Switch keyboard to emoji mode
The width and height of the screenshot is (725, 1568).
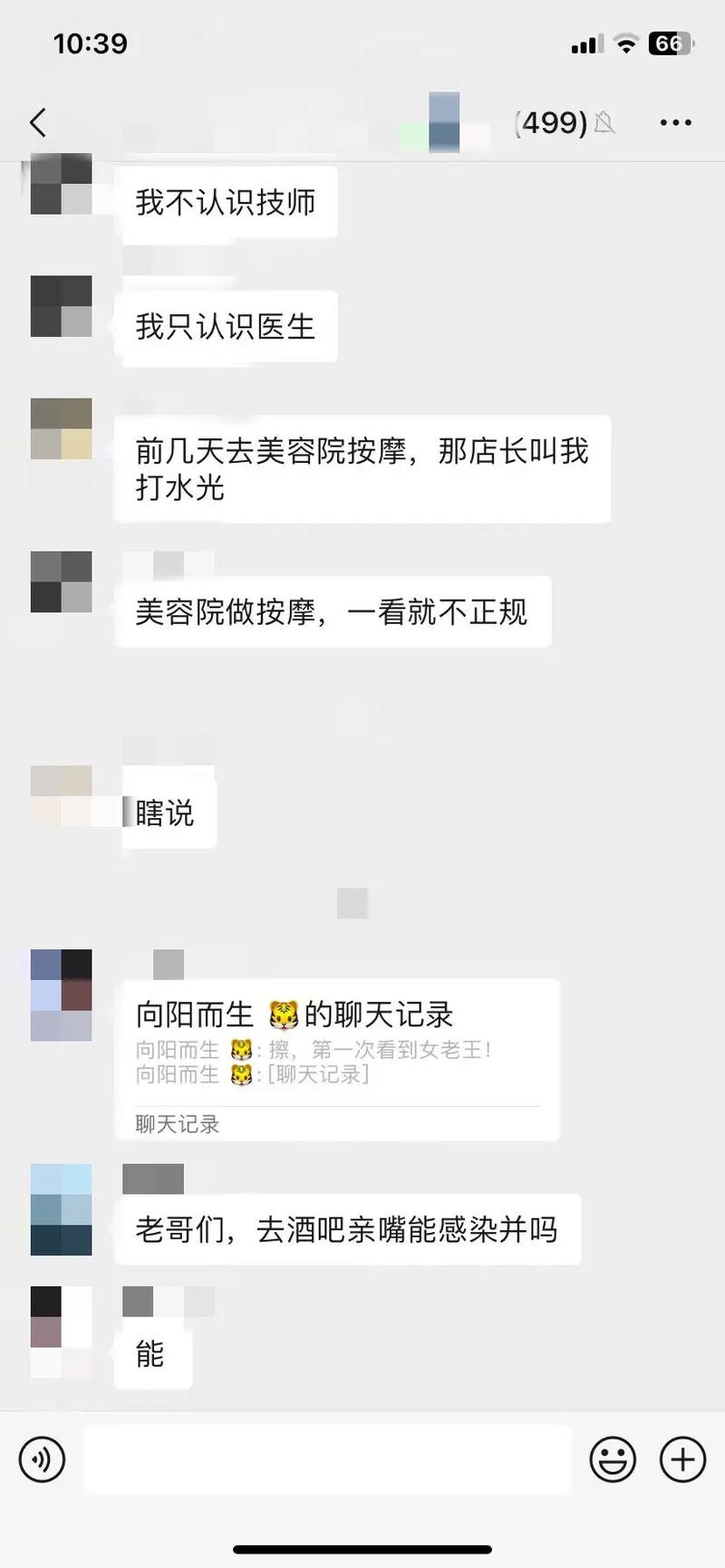(613, 1459)
